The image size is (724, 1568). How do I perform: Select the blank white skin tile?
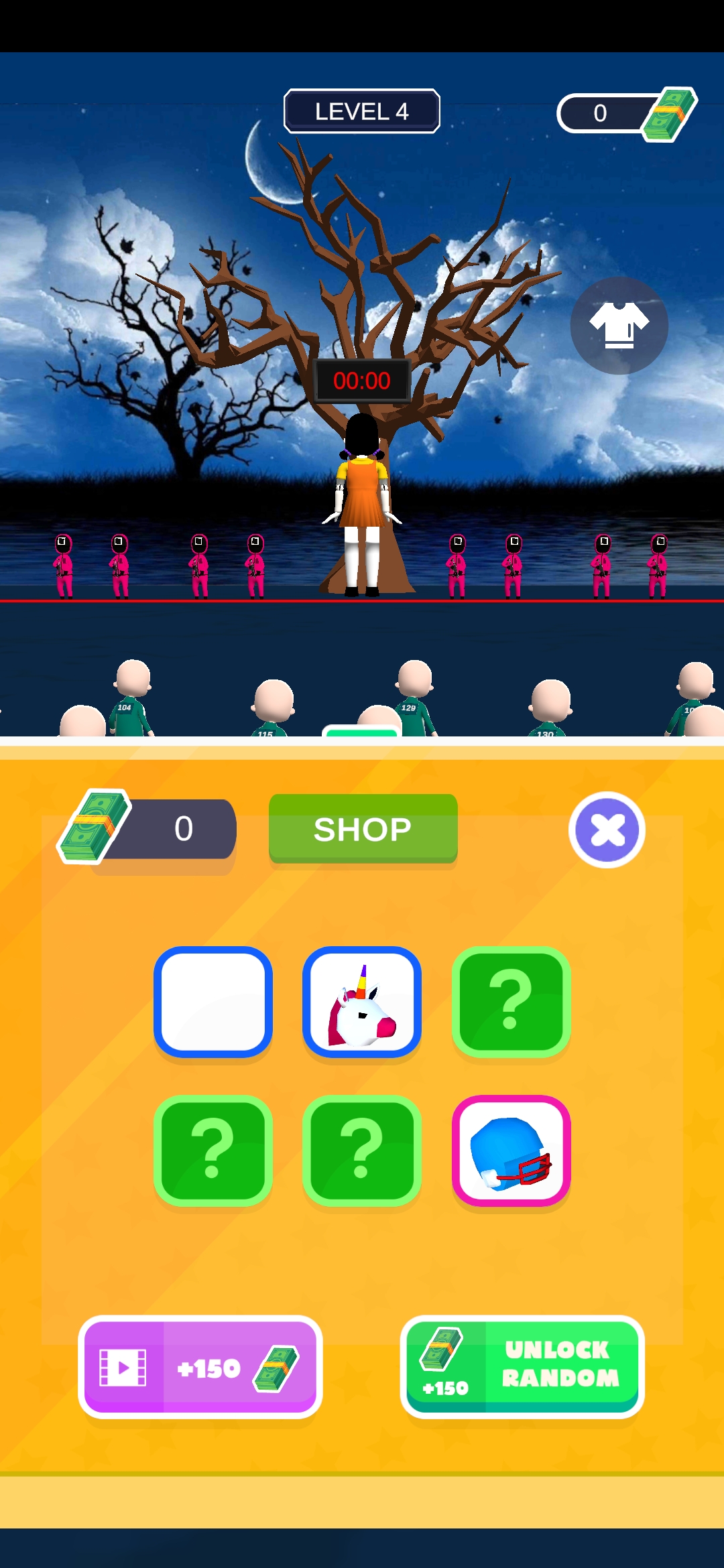click(x=213, y=1002)
